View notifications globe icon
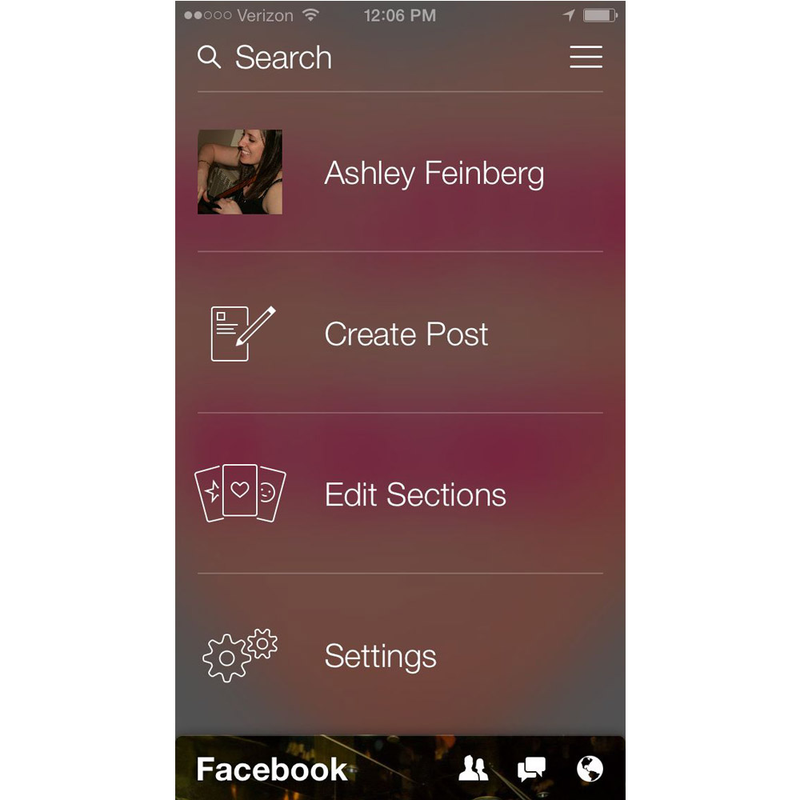 590,769
